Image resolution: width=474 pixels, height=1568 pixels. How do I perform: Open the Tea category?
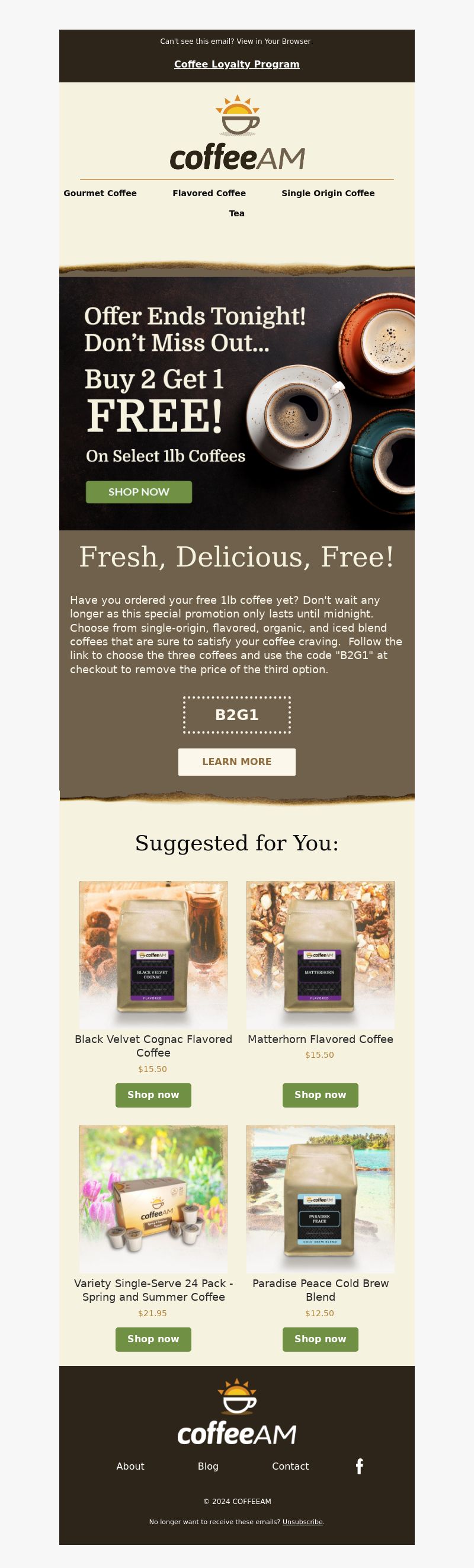pos(236,213)
